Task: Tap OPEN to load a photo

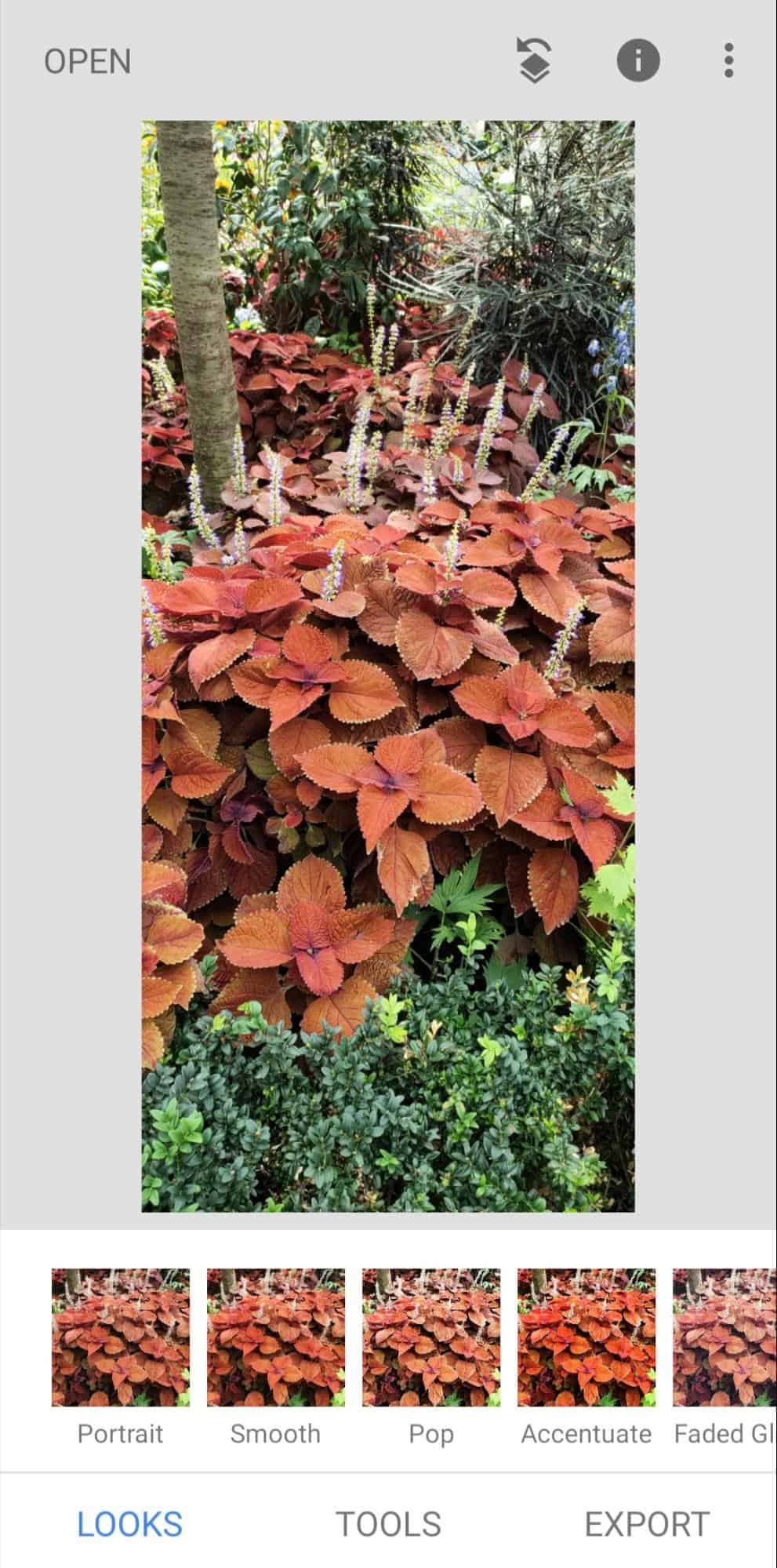Action: tap(87, 62)
